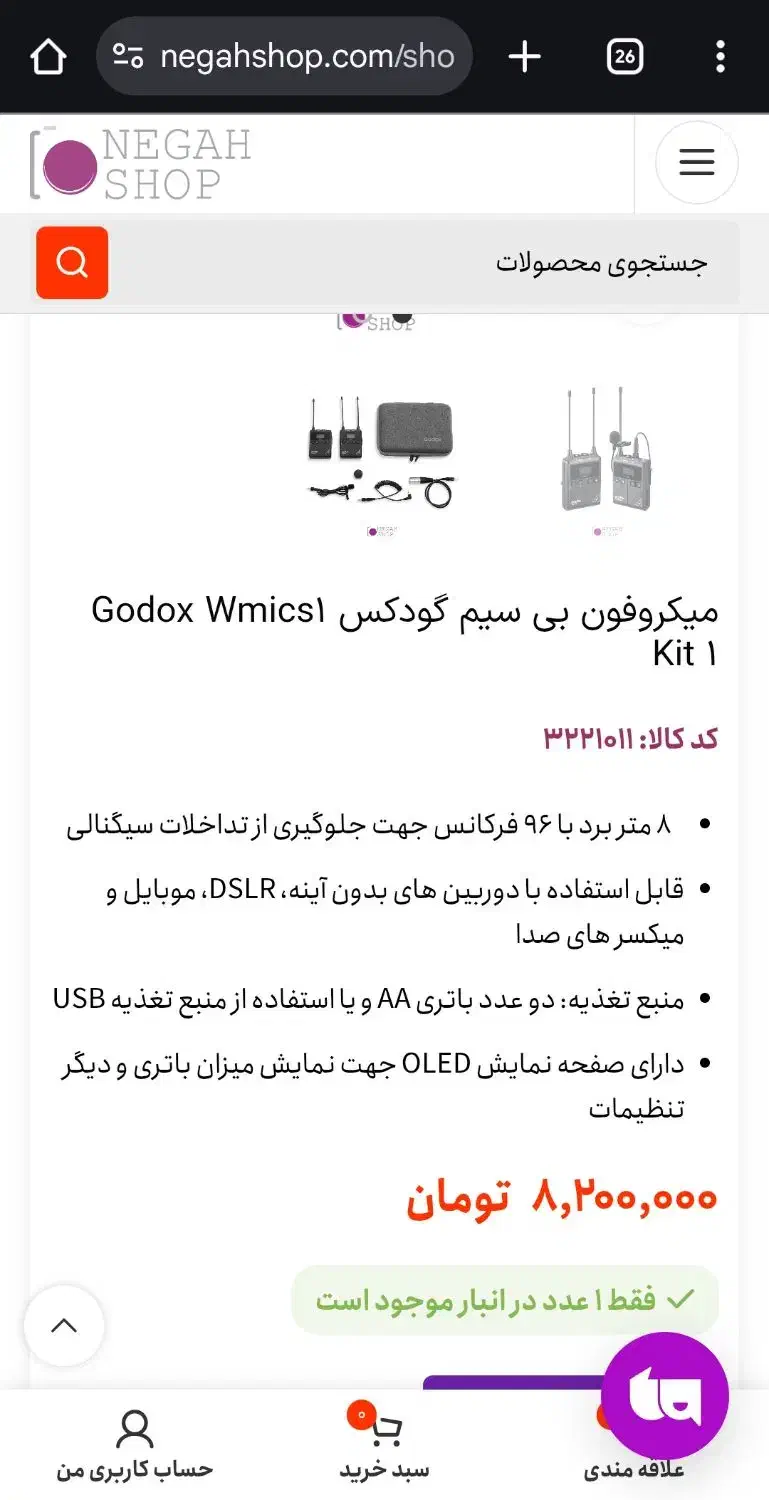Show the 26 open tabs switcher
The image size is (769, 1500).
click(625, 57)
